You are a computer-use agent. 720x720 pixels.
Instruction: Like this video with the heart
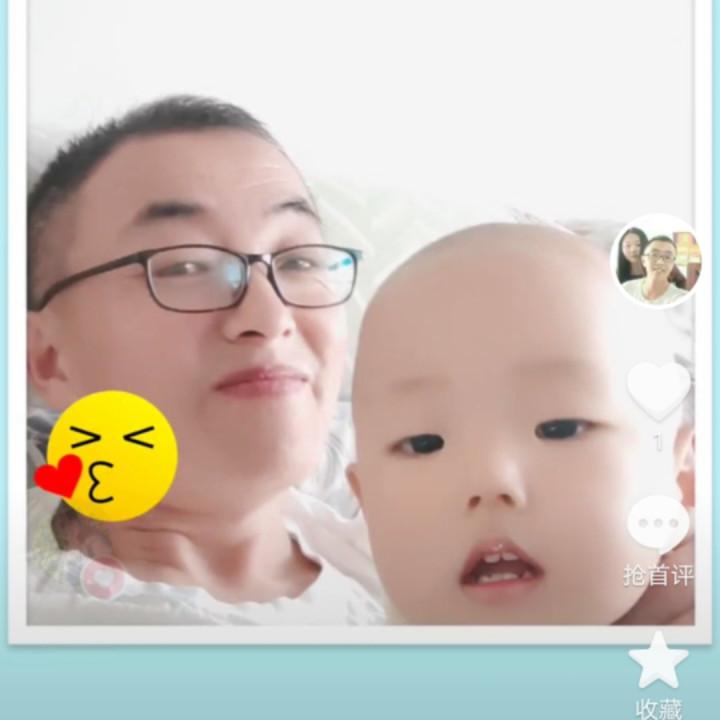coord(658,388)
